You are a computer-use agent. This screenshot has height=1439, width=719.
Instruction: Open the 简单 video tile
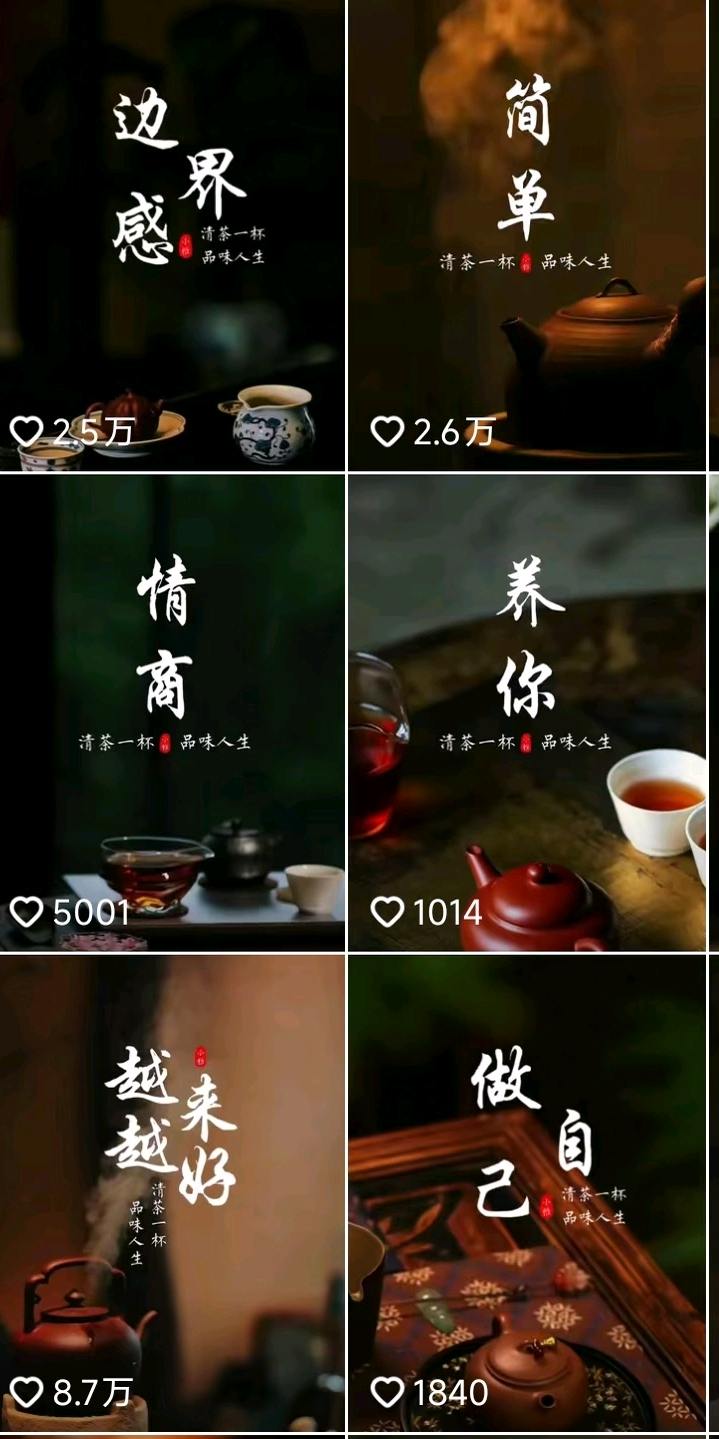pyautogui.click(x=527, y=235)
